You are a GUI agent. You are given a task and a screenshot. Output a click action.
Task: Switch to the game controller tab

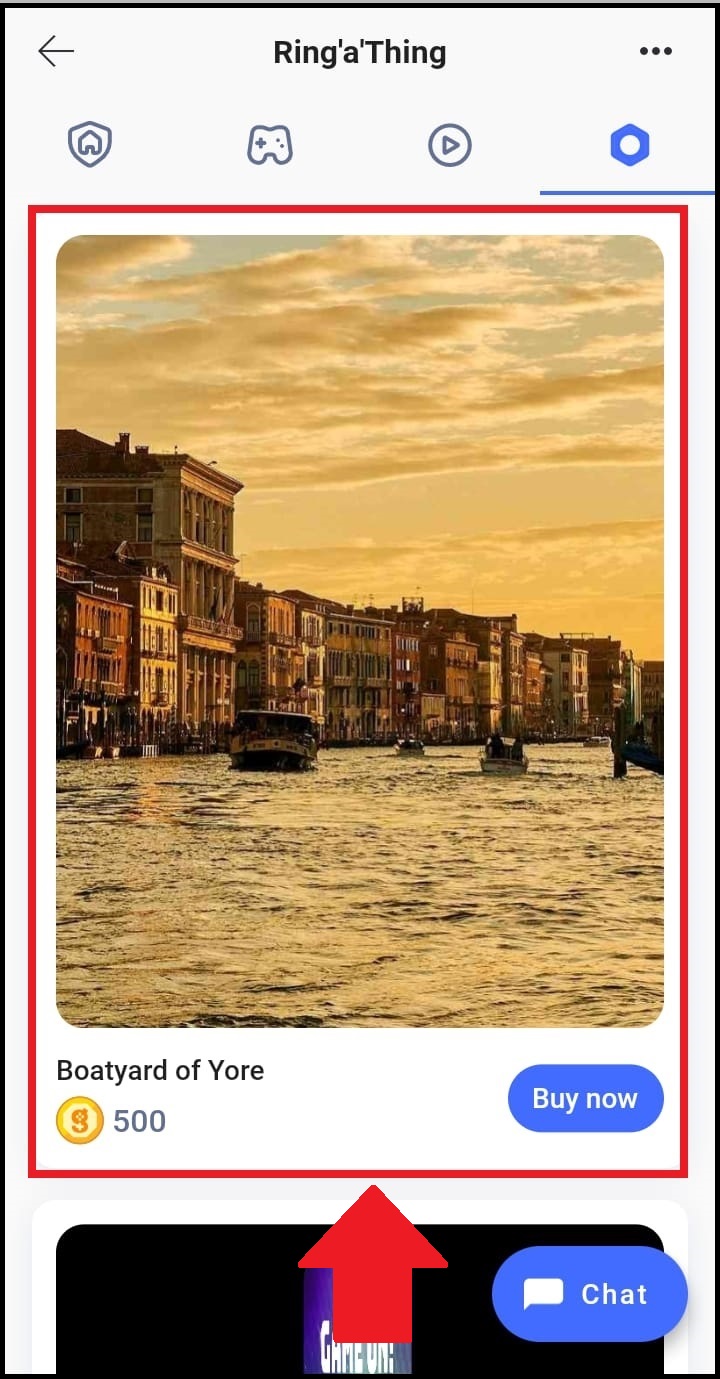(x=270, y=145)
